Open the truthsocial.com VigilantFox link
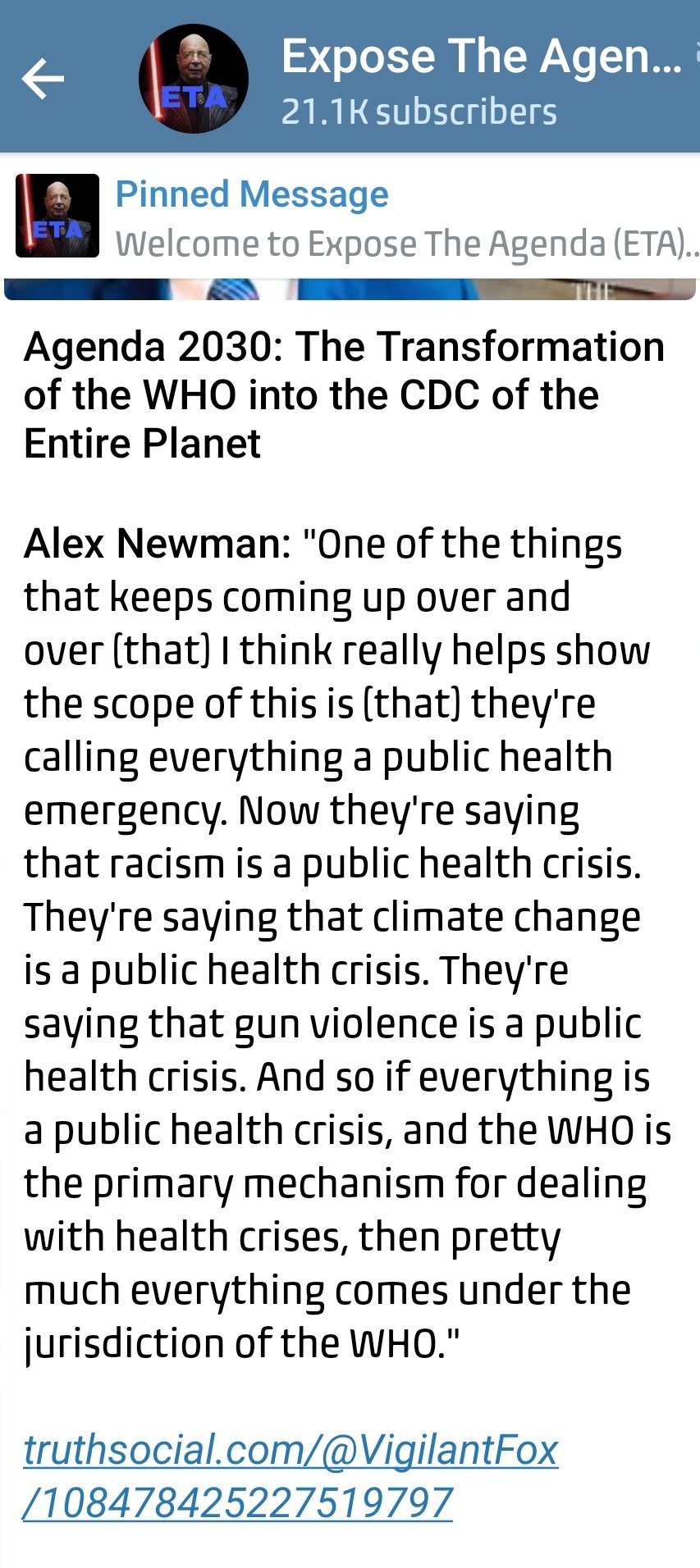Image resolution: width=700 pixels, height=1568 pixels. (291, 1475)
